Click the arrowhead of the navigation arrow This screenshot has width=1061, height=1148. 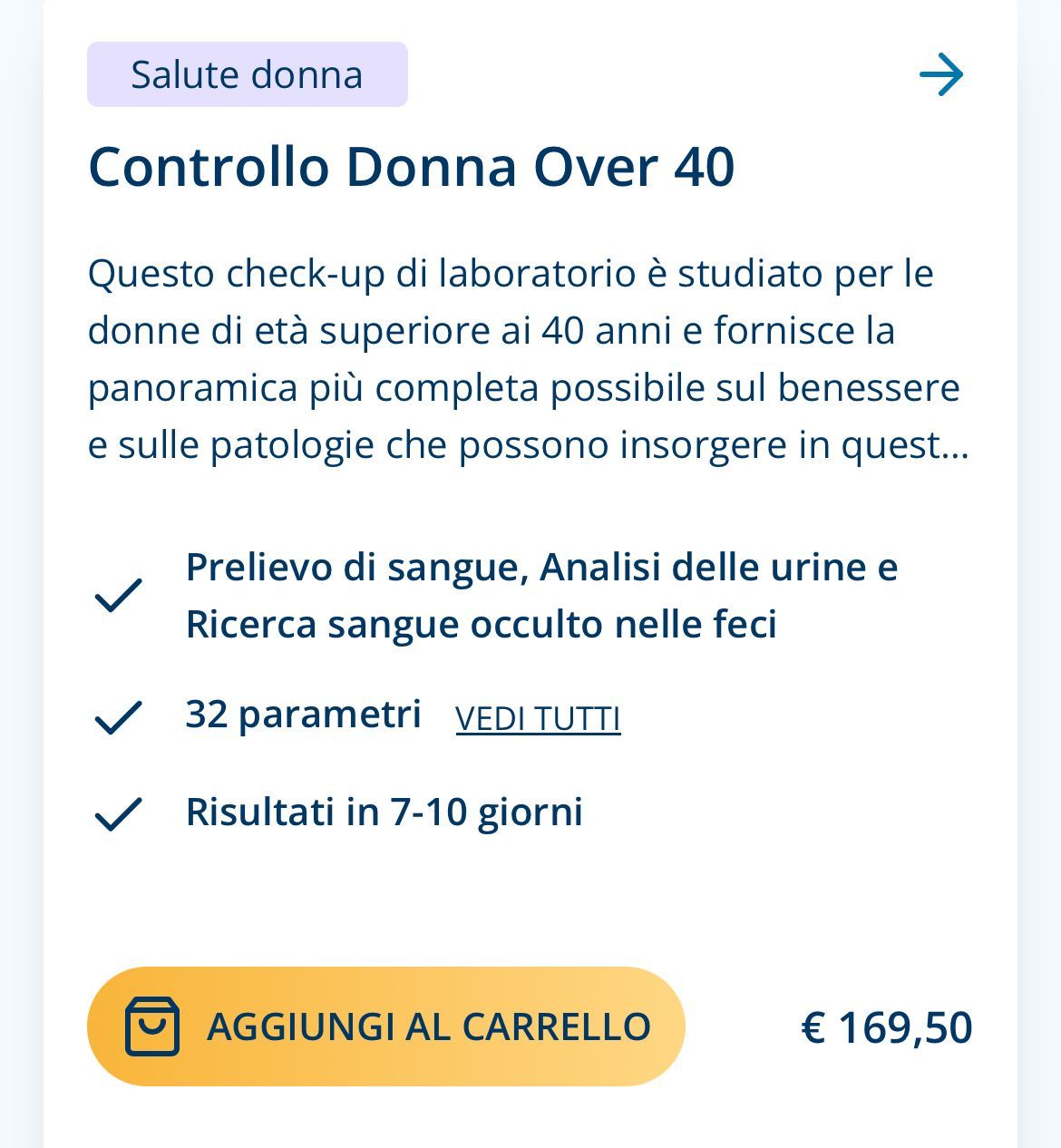click(x=957, y=75)
